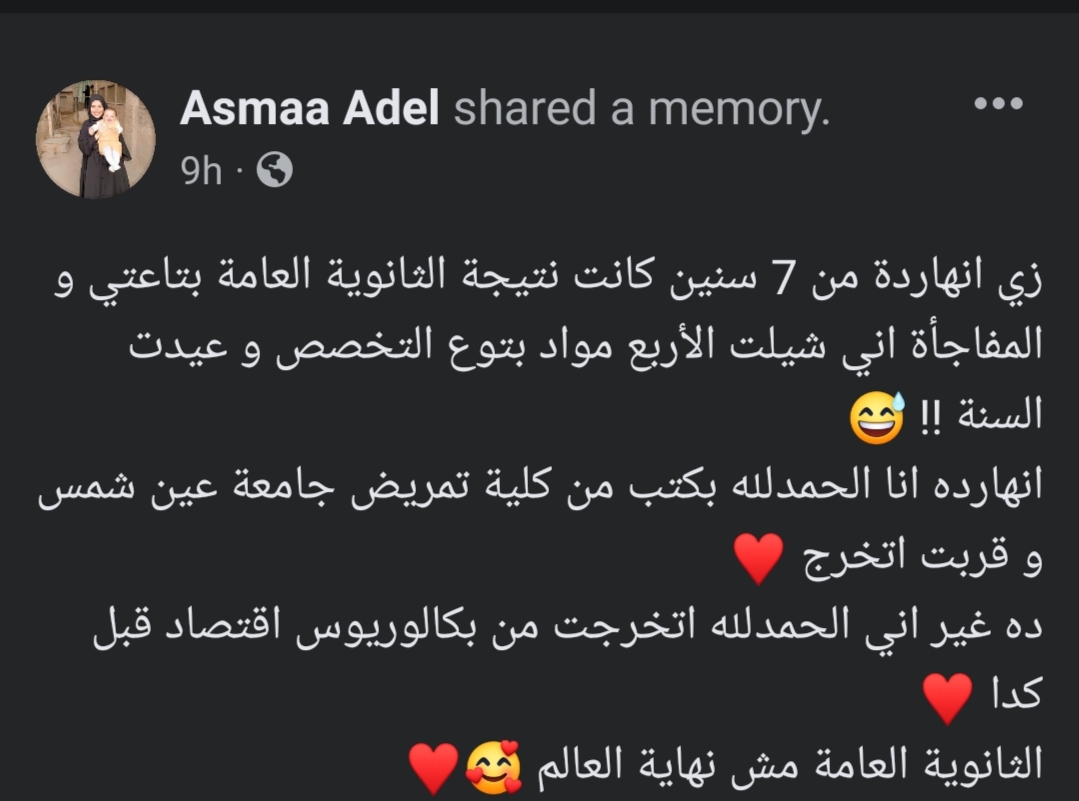The image size is (1079, 801).
Task: View the public audience globe icon
Action: [x=275, y=172]
